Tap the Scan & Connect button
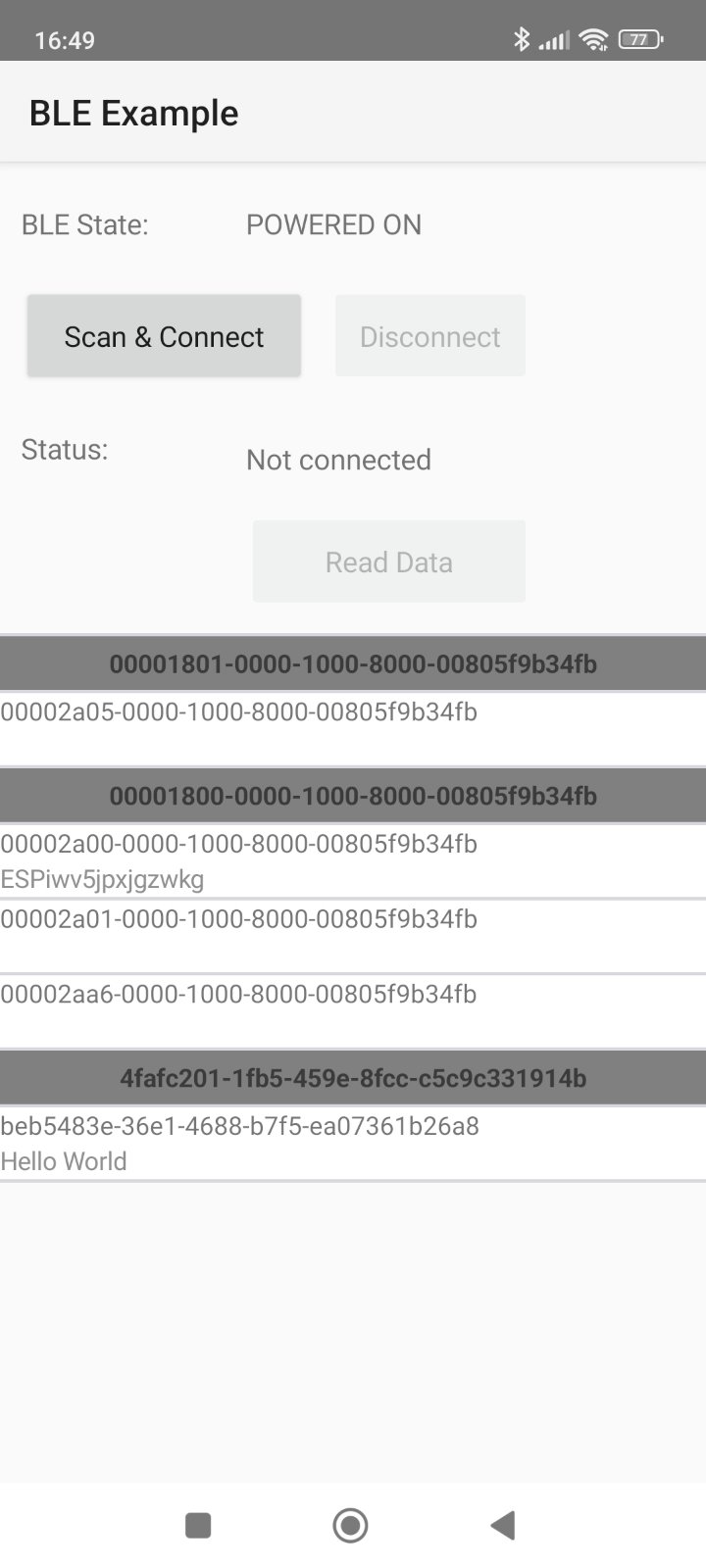 tap(164, 336)
